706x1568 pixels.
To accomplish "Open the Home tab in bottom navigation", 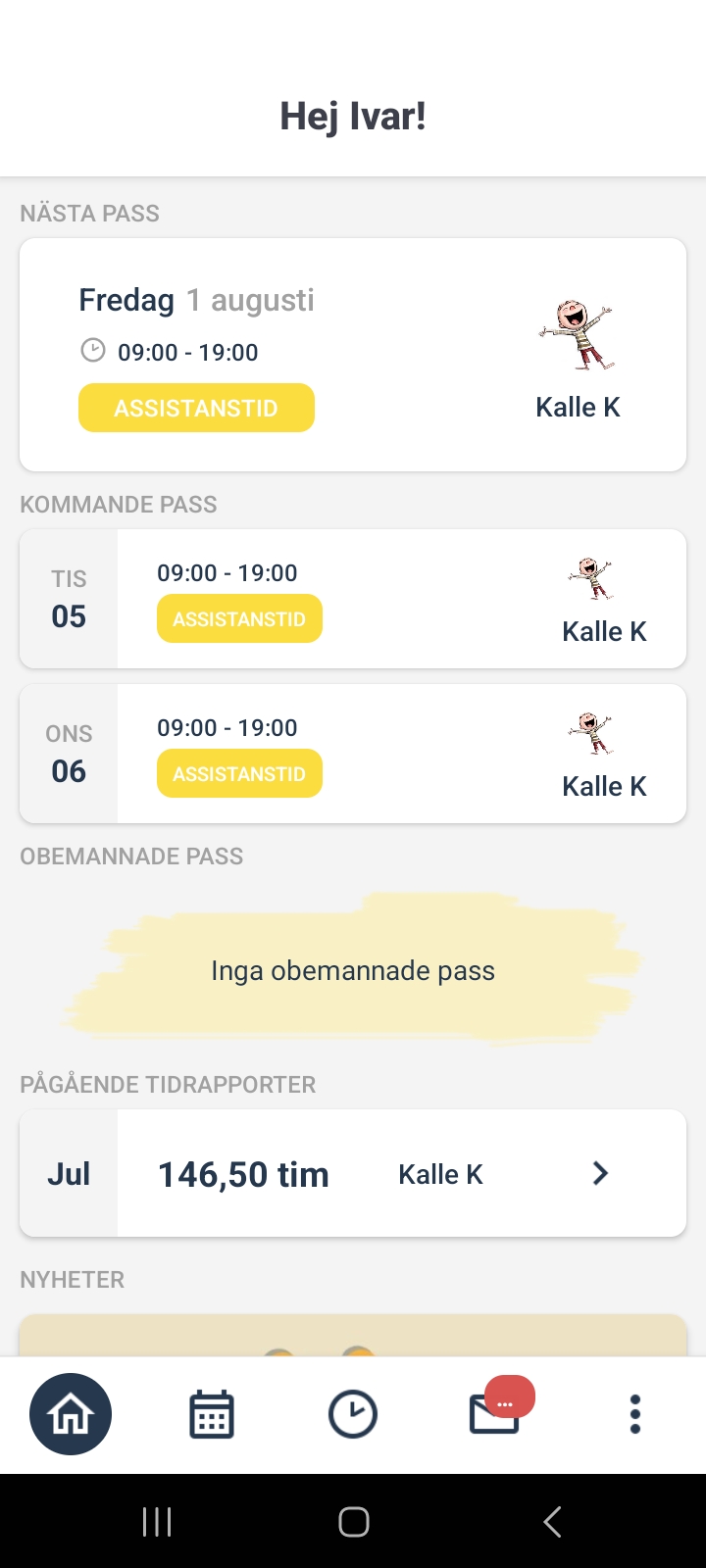I will (x=71, y=1413).
